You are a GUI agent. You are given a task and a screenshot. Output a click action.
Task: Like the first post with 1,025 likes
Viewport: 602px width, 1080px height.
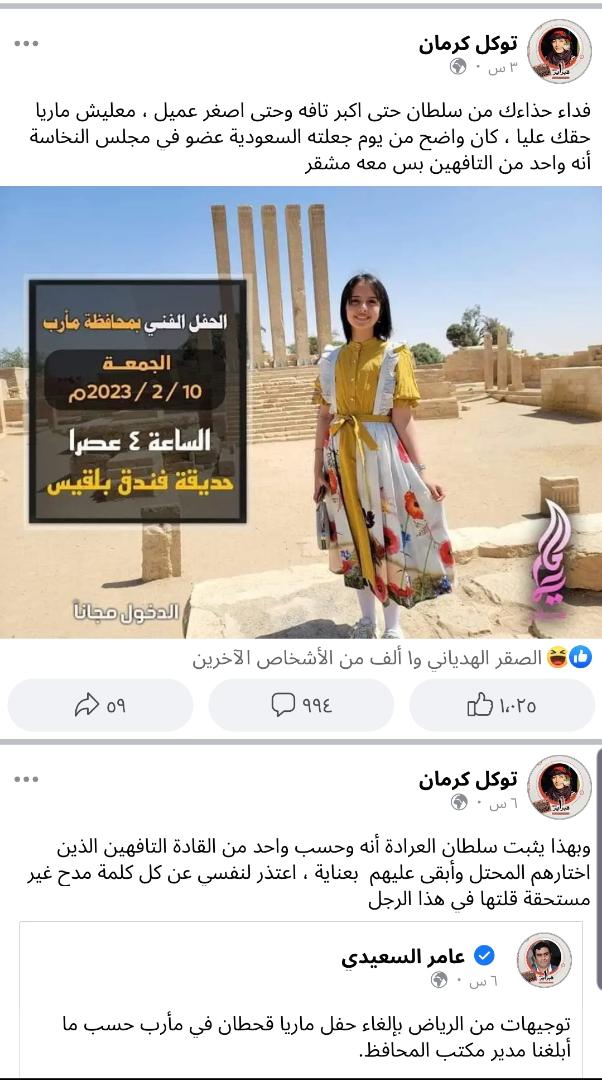tap(501, 706)
